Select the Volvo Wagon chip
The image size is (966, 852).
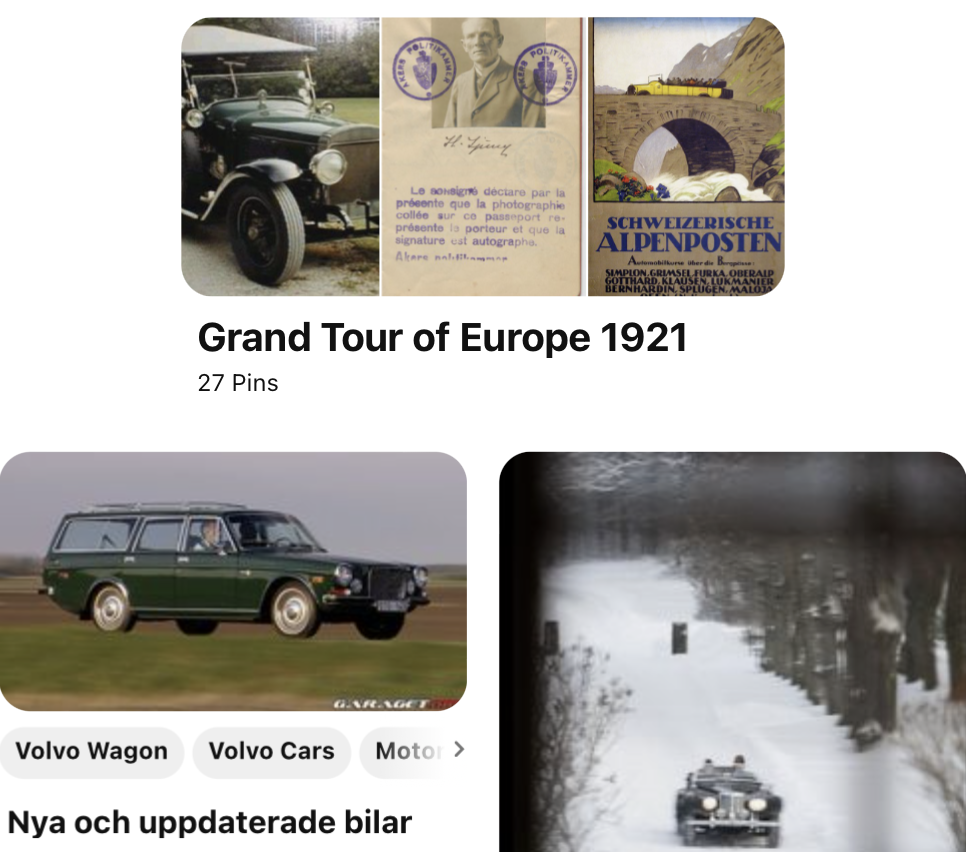[92, 752]
